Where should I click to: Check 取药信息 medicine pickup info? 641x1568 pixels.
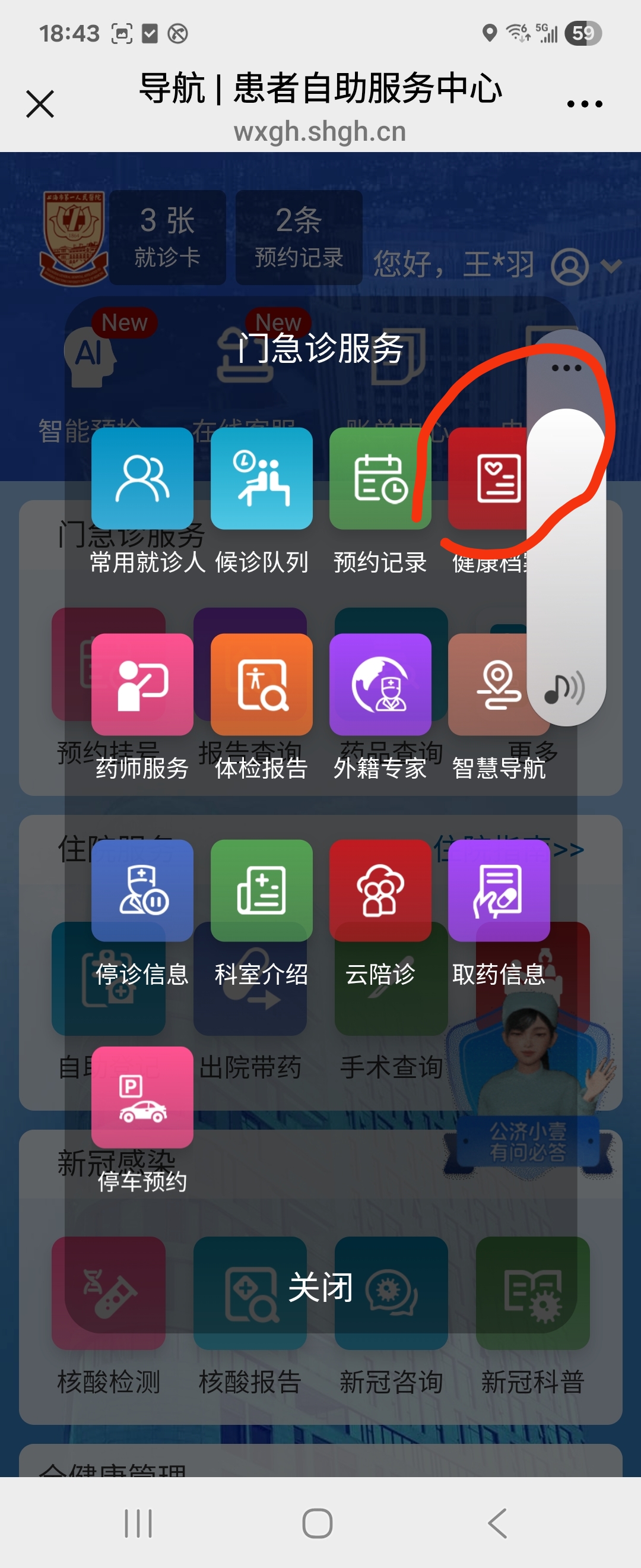(x=499, y=890)
